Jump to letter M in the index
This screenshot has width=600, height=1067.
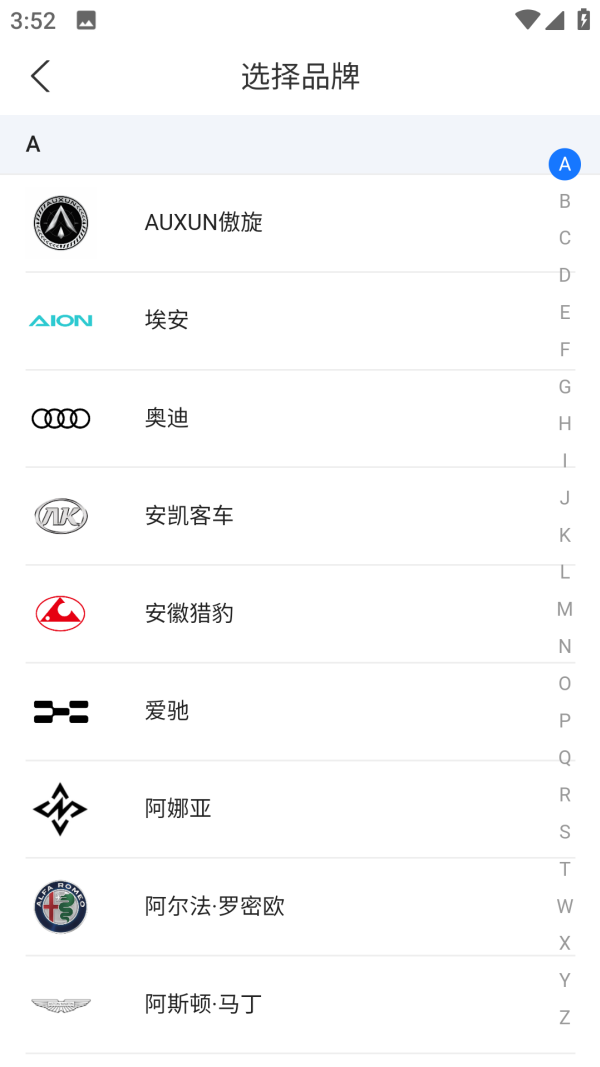click(x=565, y=609)
